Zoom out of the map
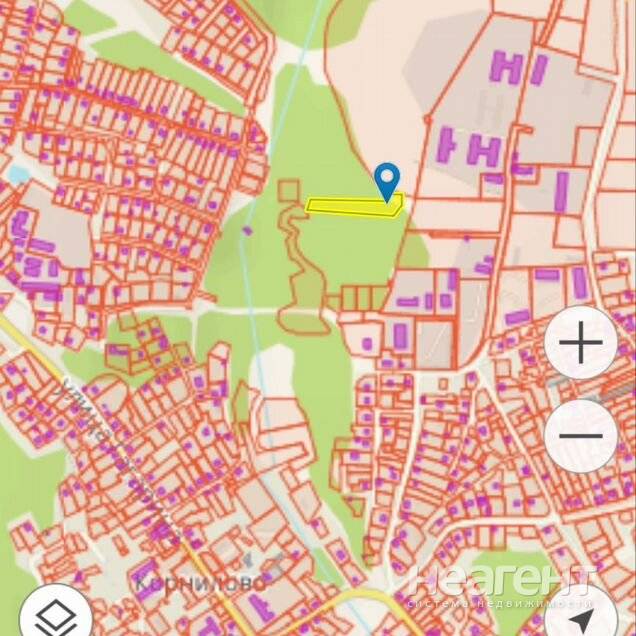 point(581,436)
